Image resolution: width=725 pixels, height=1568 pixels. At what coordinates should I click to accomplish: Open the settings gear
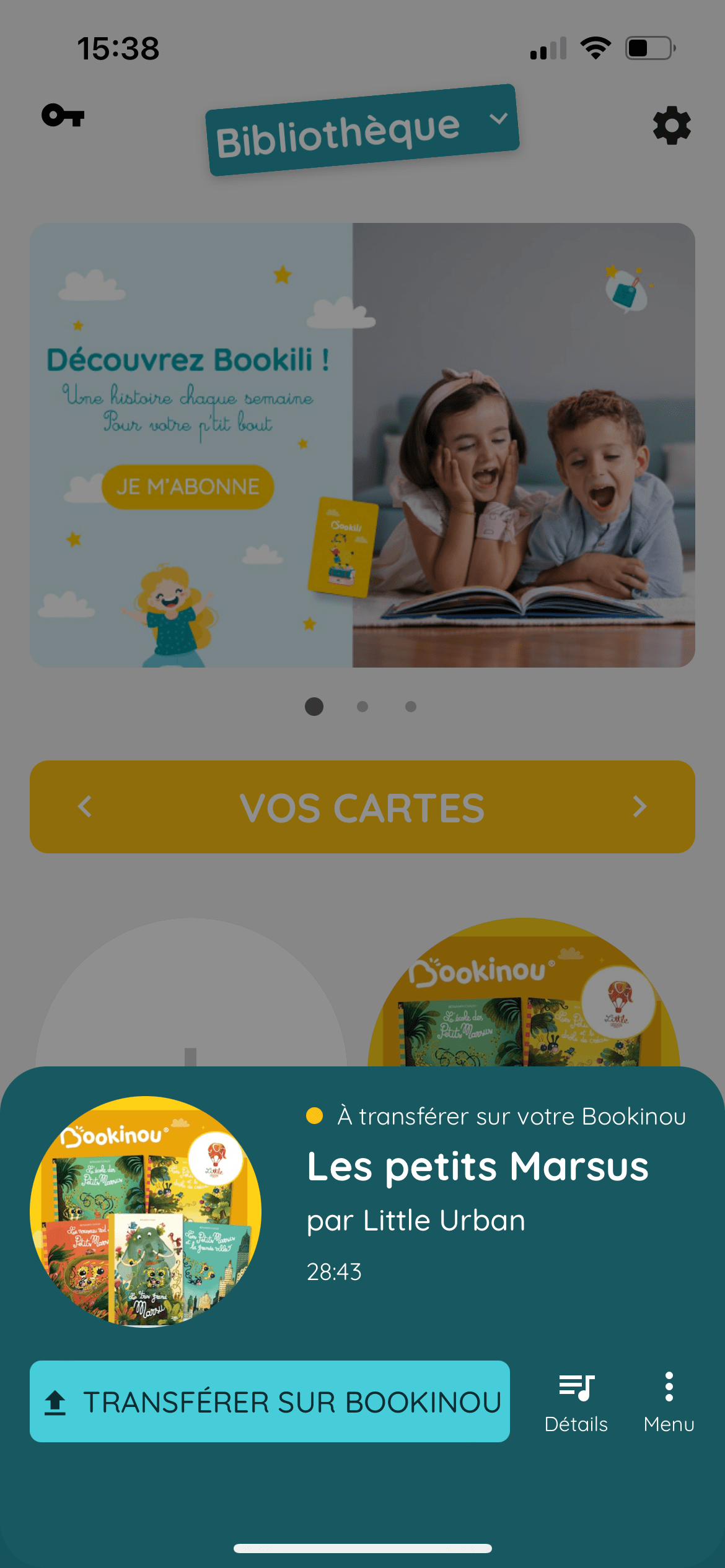pos(672,126)
